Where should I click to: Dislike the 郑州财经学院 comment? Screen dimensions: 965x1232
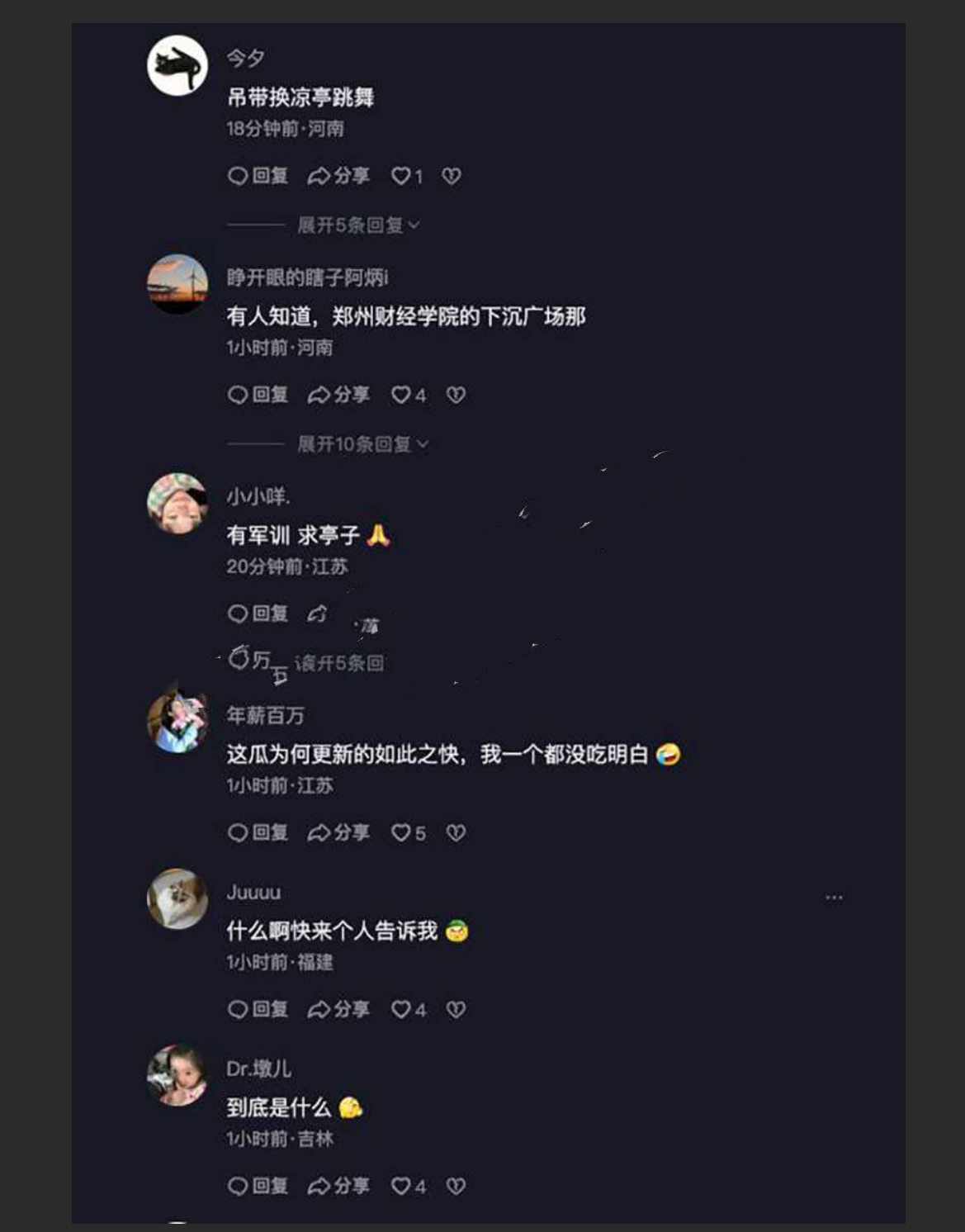click(x=456, y=395)
